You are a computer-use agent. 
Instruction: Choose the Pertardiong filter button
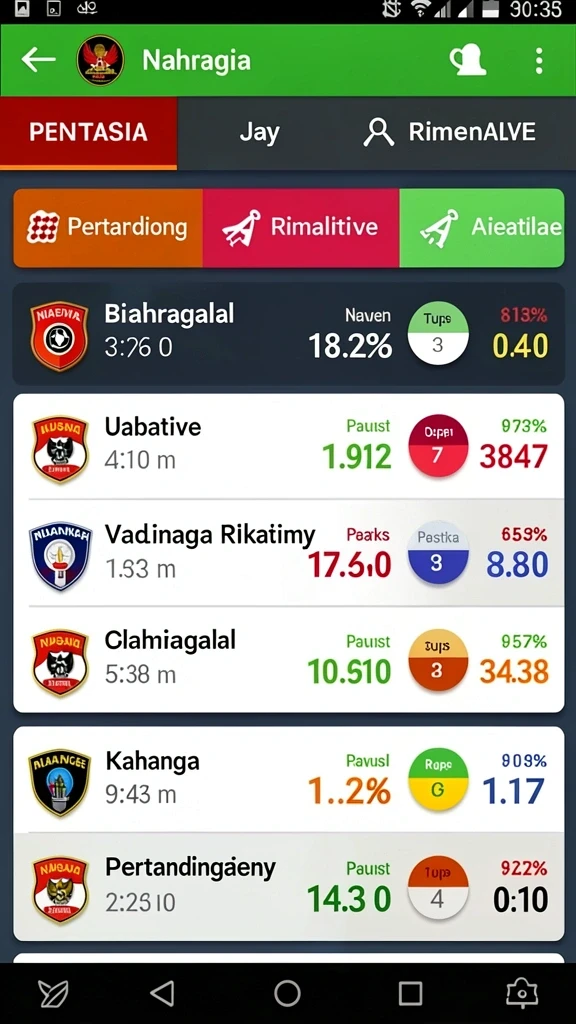pyautogui.click(x=108, y=228)
